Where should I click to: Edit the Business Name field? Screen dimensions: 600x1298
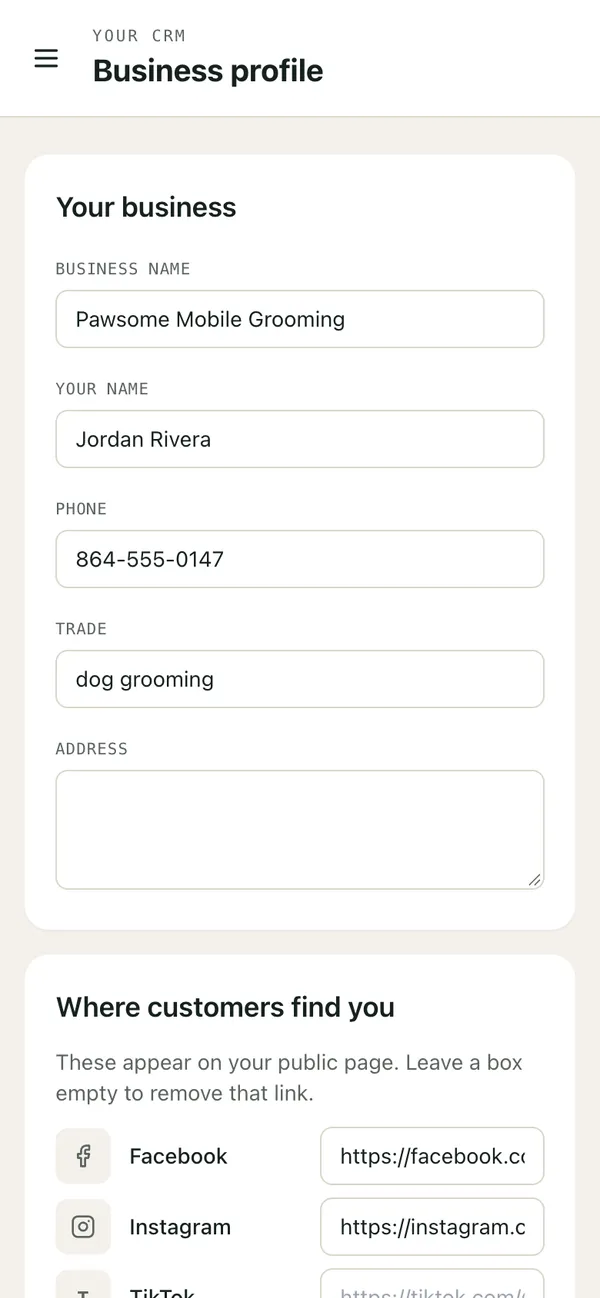[x=300, y=319]
